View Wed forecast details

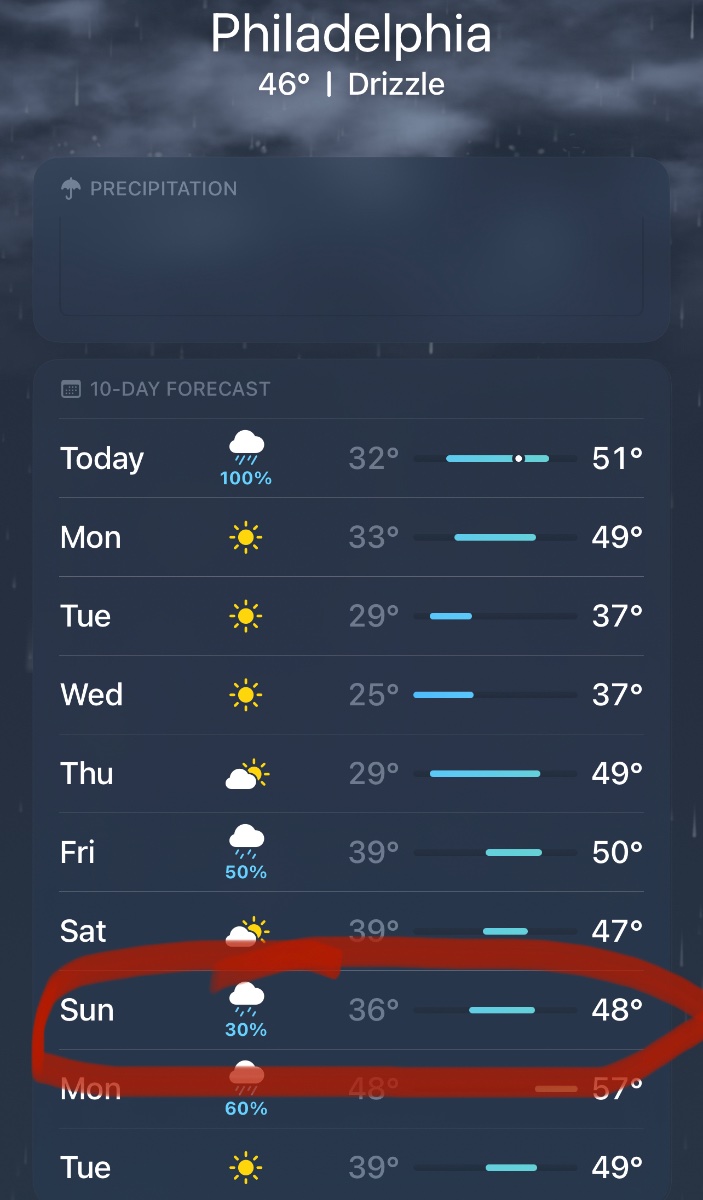(351, 694)
